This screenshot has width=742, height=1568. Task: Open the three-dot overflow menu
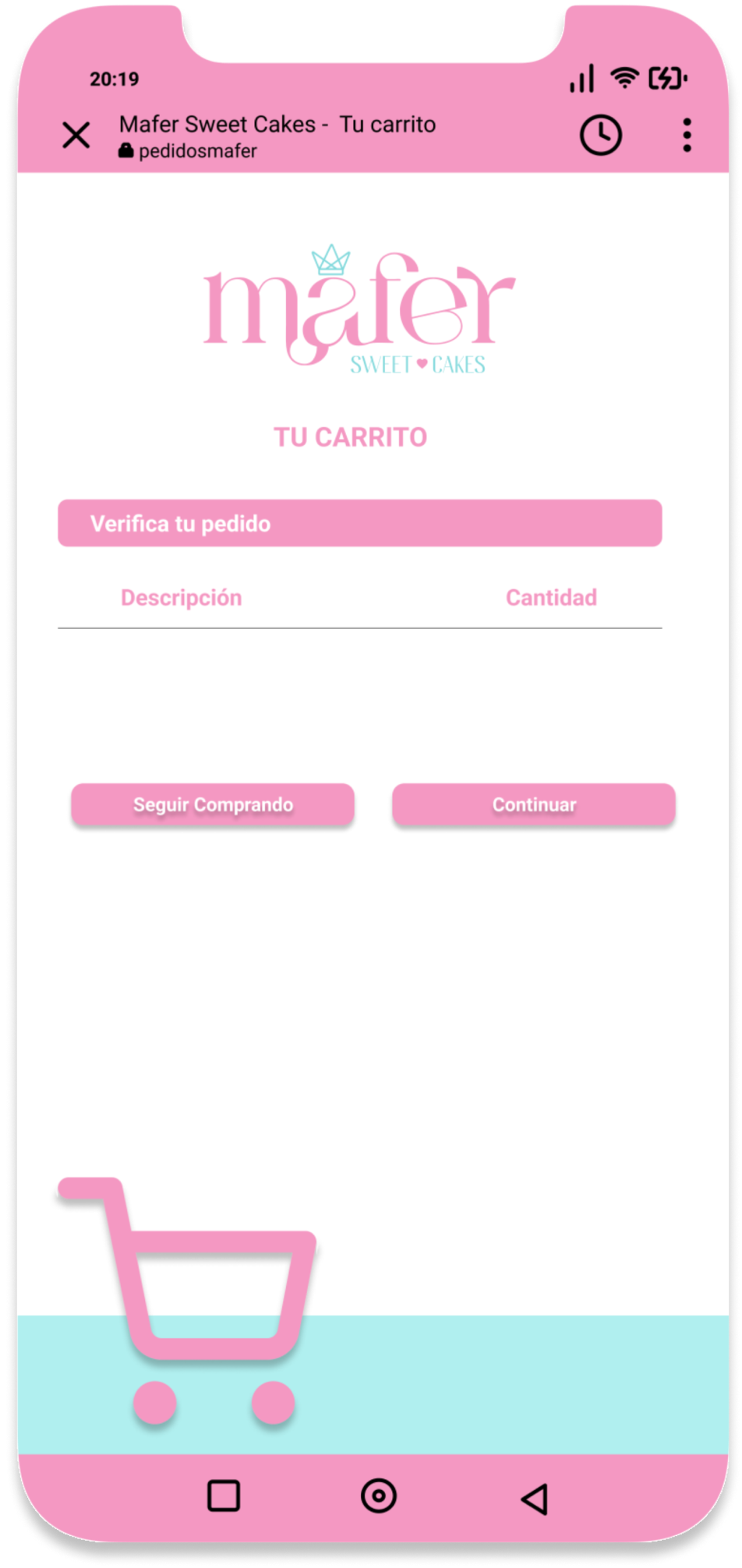click(x=687, y=135)
